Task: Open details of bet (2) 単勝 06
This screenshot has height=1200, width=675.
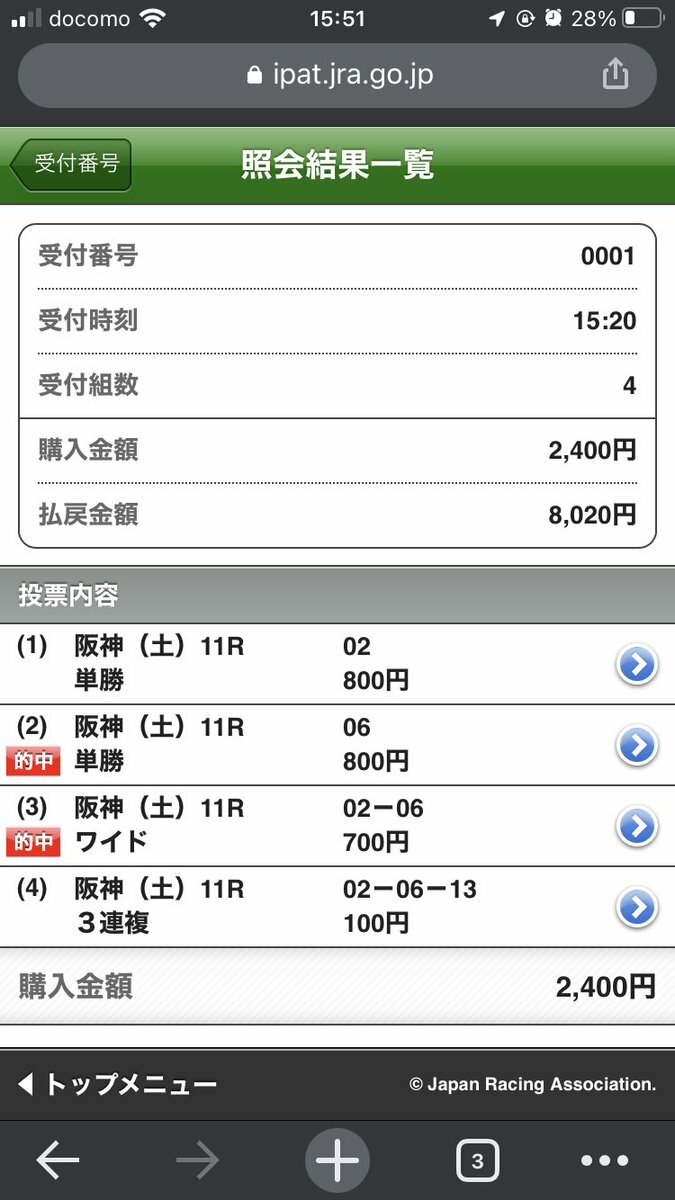Action: click(636, 746)
